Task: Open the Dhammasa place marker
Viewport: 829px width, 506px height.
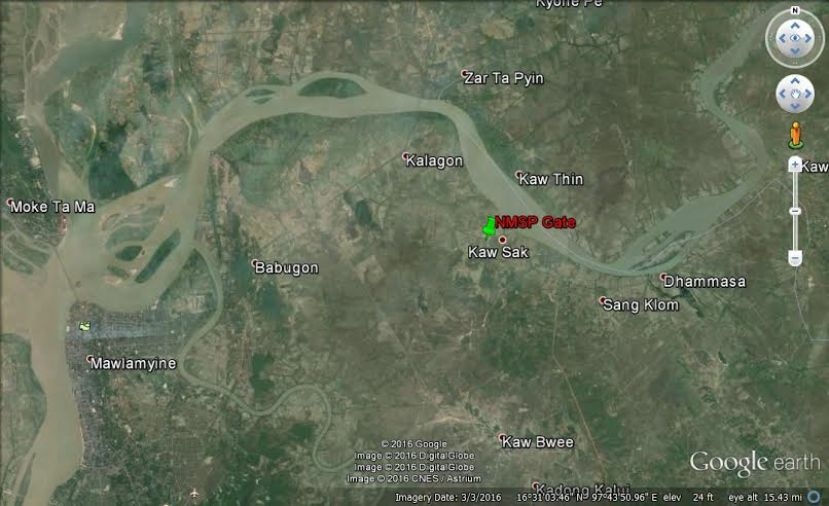Action: click(664, 279)
